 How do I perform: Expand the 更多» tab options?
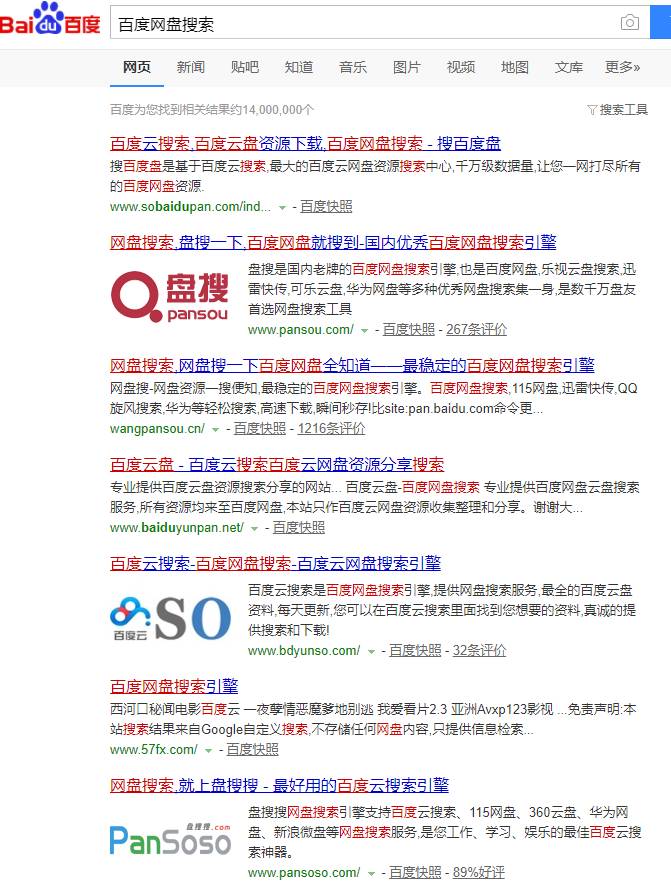pos(622,67)
